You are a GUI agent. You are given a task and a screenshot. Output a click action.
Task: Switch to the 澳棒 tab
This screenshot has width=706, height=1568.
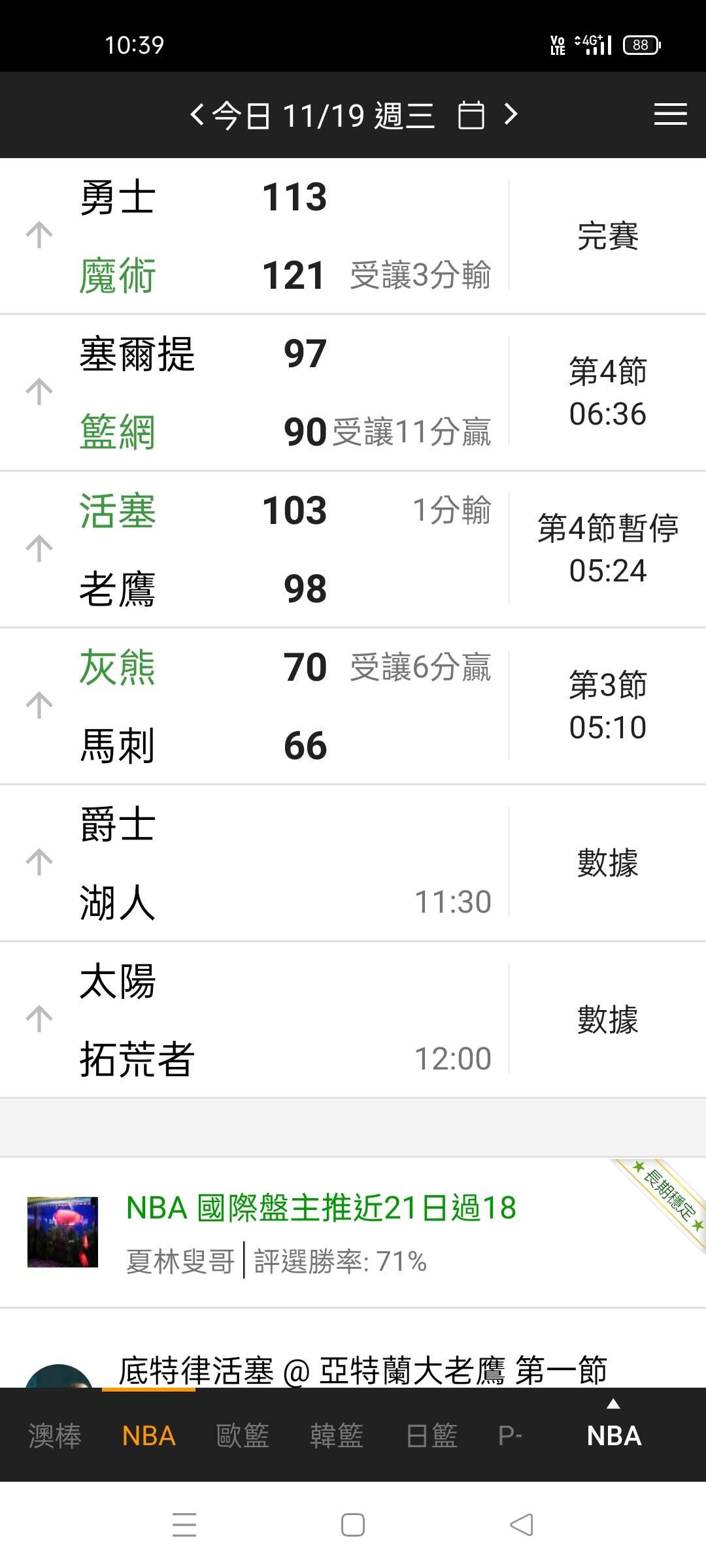point(55,1436)
